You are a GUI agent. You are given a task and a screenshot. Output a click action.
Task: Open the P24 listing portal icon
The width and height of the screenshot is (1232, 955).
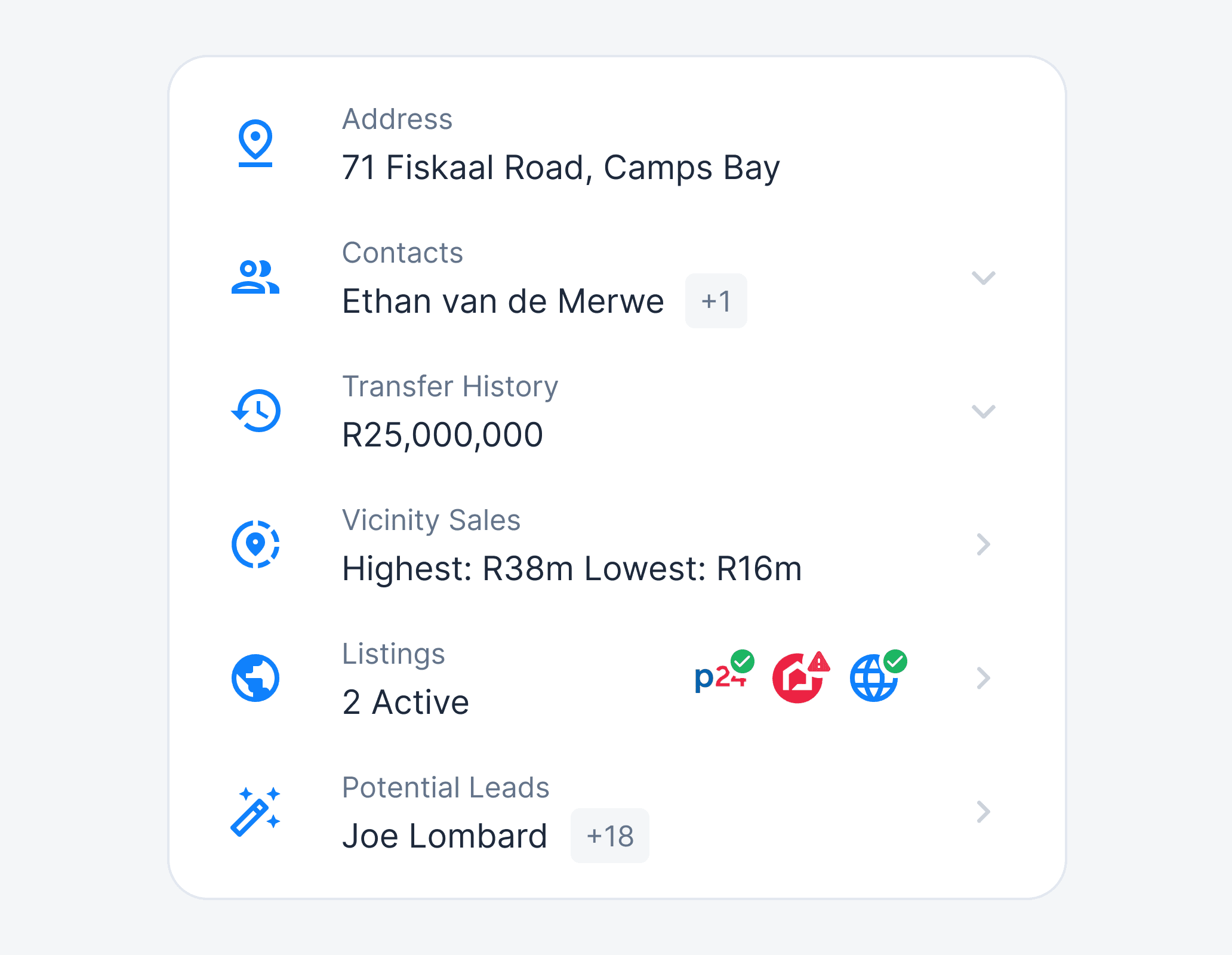point(721,677)
